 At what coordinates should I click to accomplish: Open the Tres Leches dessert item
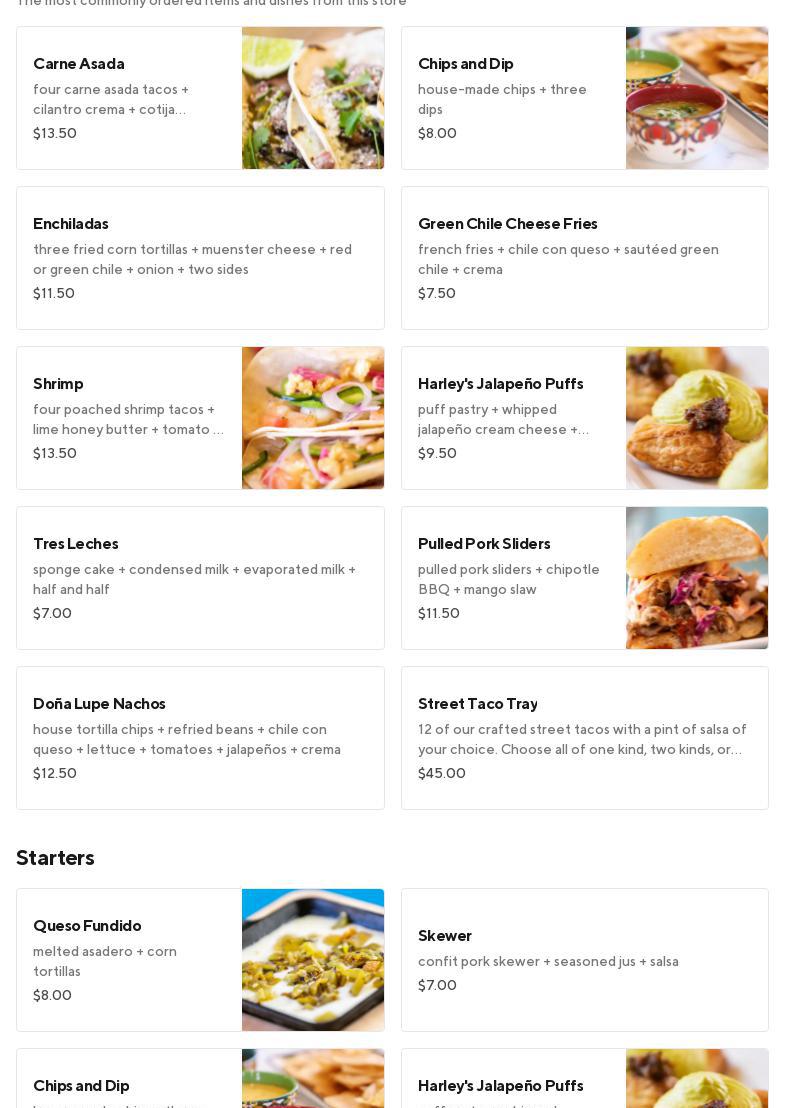point(200,578)
